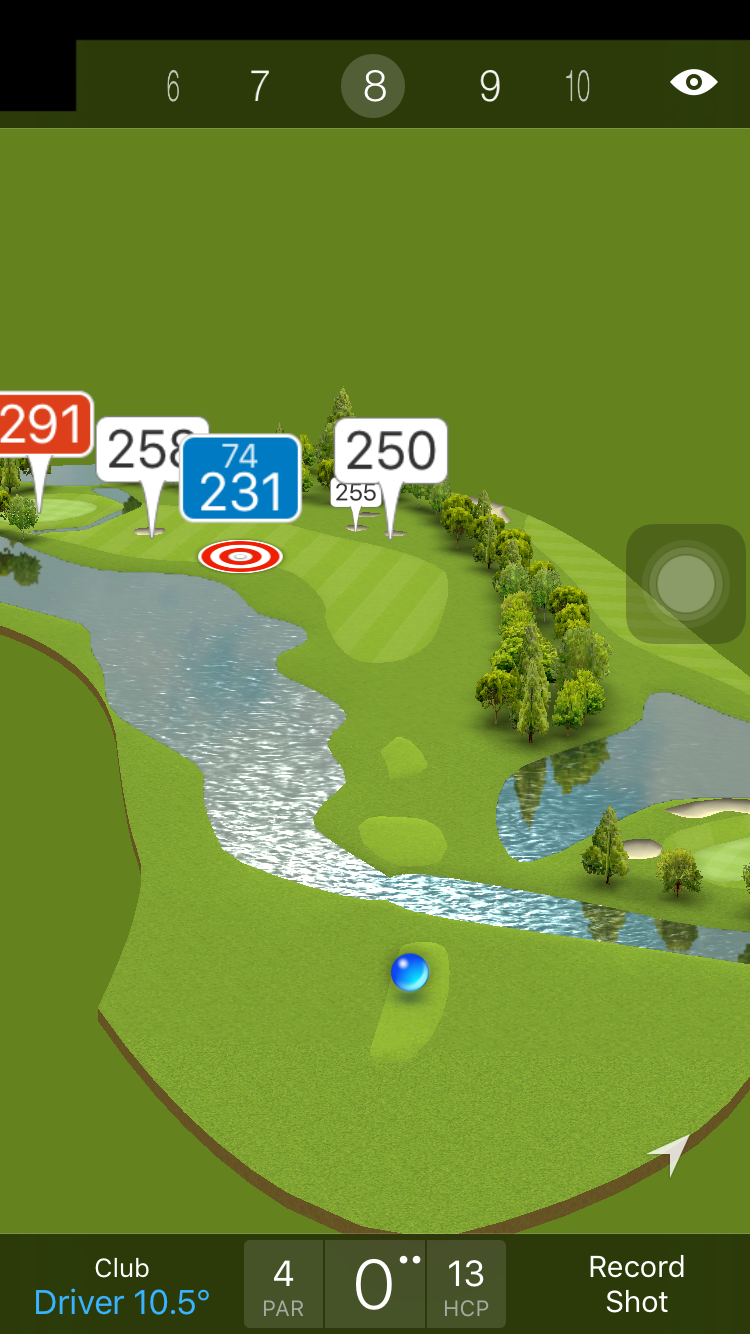Select the red 291 distance marker
The width and height of the screenshot is (750, 1334).
coord(42,425)
